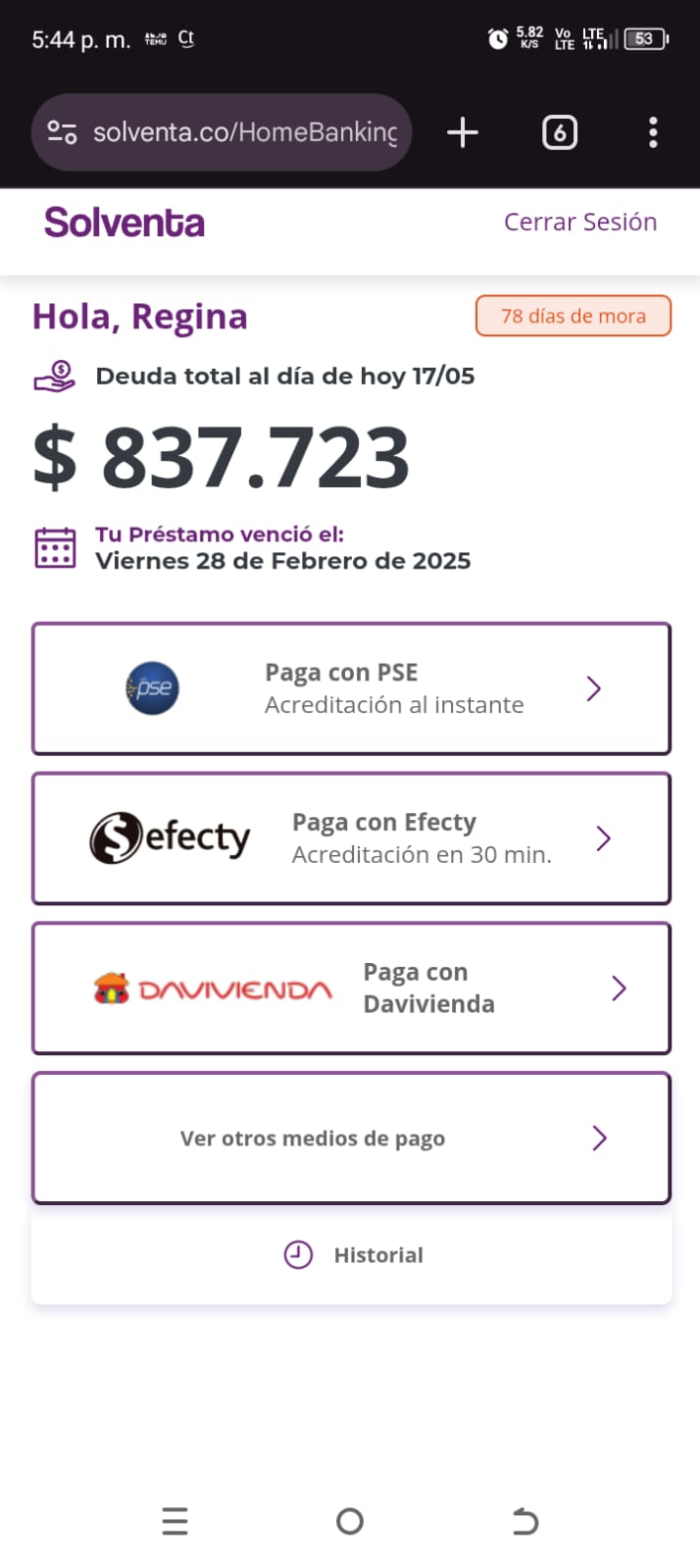Open Paga con Davivienda option
The width and height of the screenshot is (700, 1568).
point(351,988)
